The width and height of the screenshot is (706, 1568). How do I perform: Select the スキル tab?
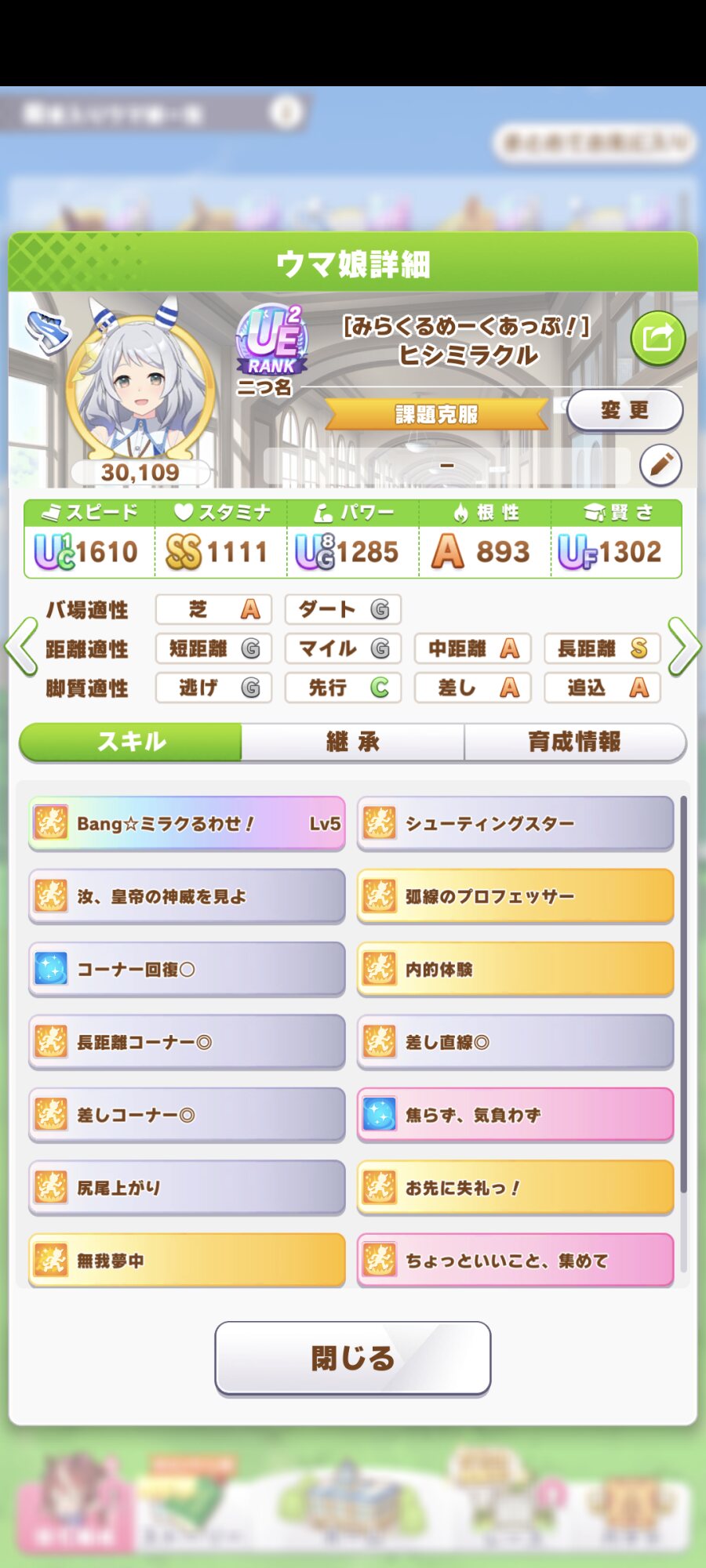click(131, 742)
